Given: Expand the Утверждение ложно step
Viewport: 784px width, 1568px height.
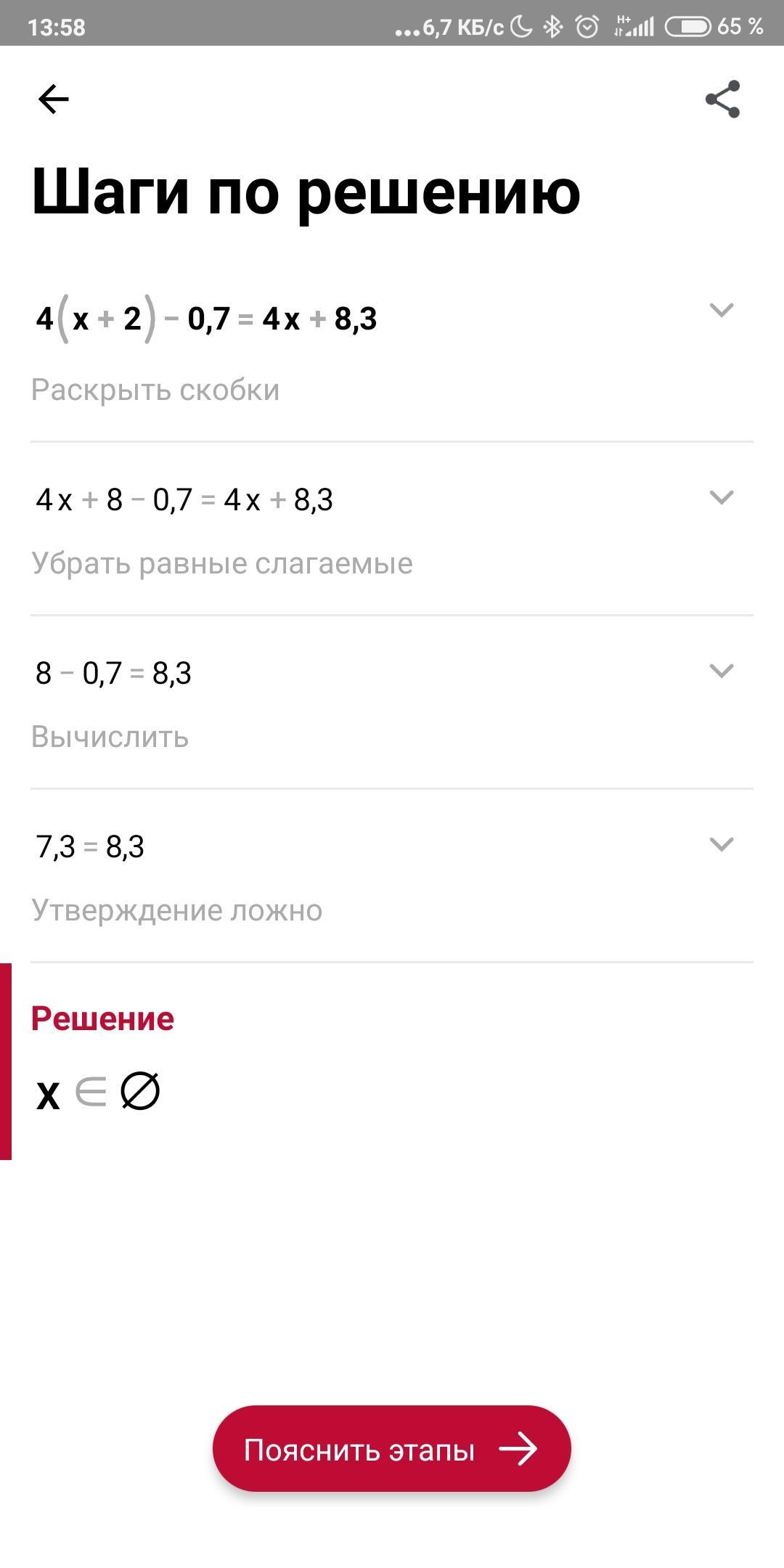Looking at the screenshot, I should (721, 844).
